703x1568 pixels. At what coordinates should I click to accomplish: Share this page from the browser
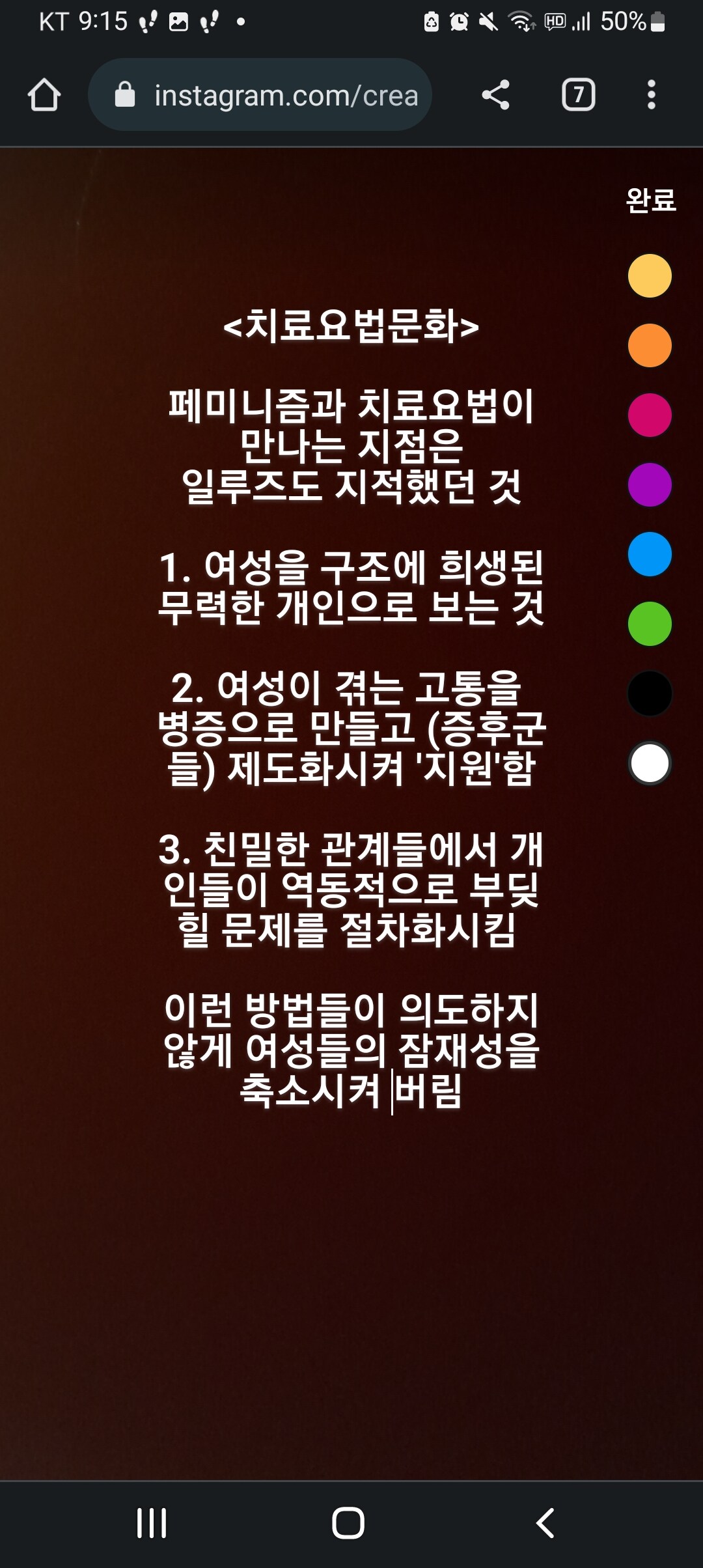pos(495,95)
